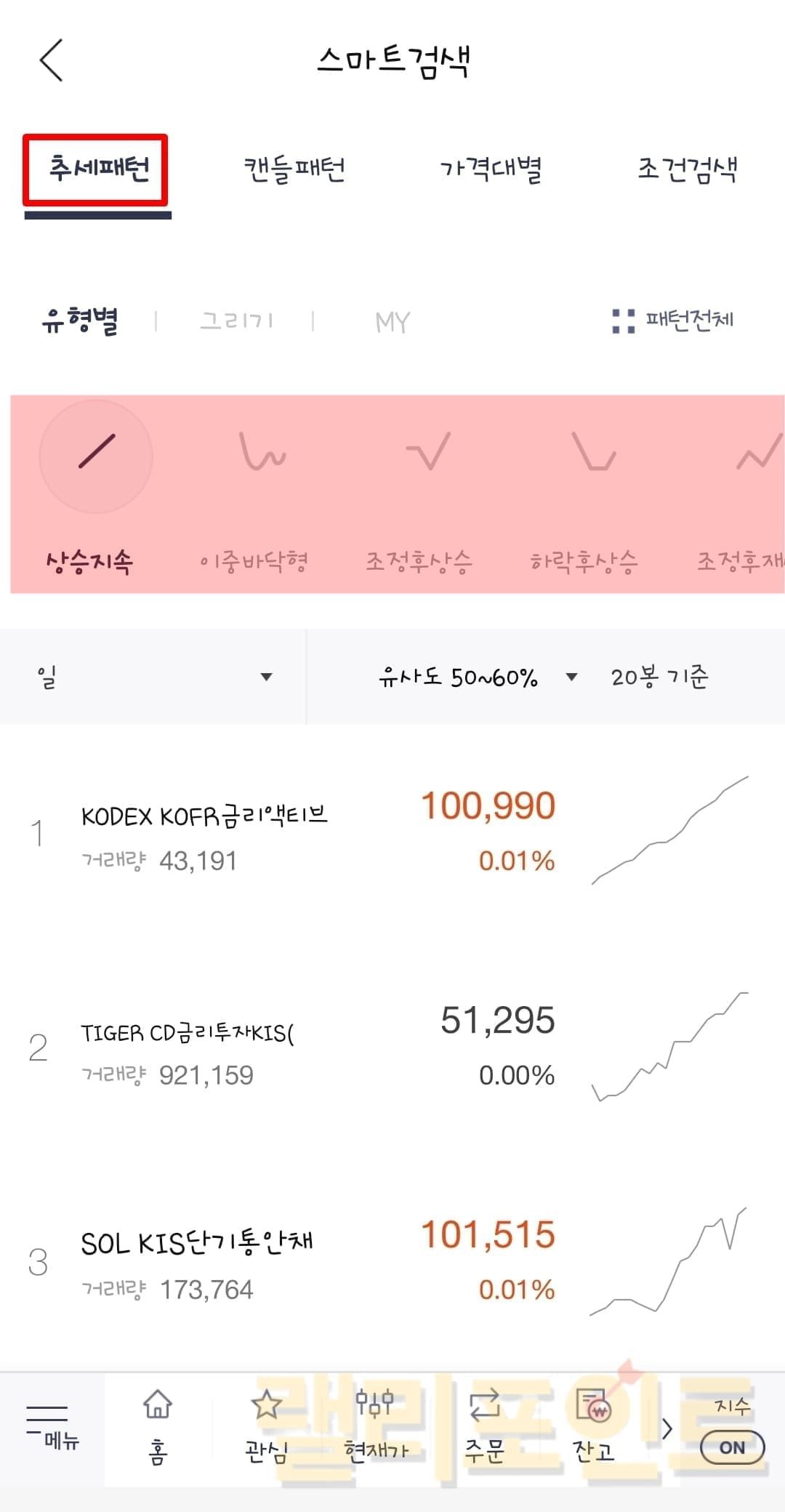Switch to the 가격대별 tab
The image size is (785, 1512).
491,170
